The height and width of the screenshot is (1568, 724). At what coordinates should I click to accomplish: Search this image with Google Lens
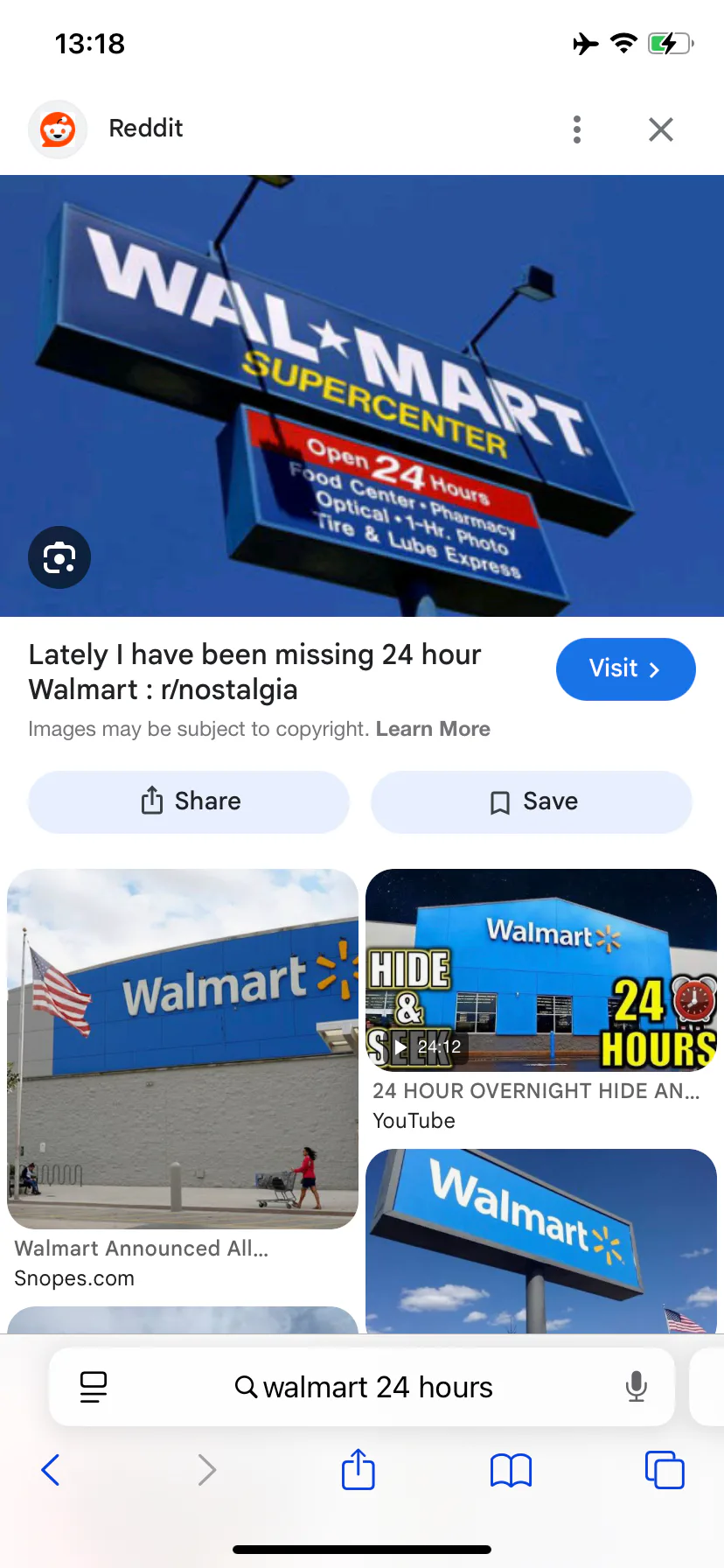click(59, 557)
